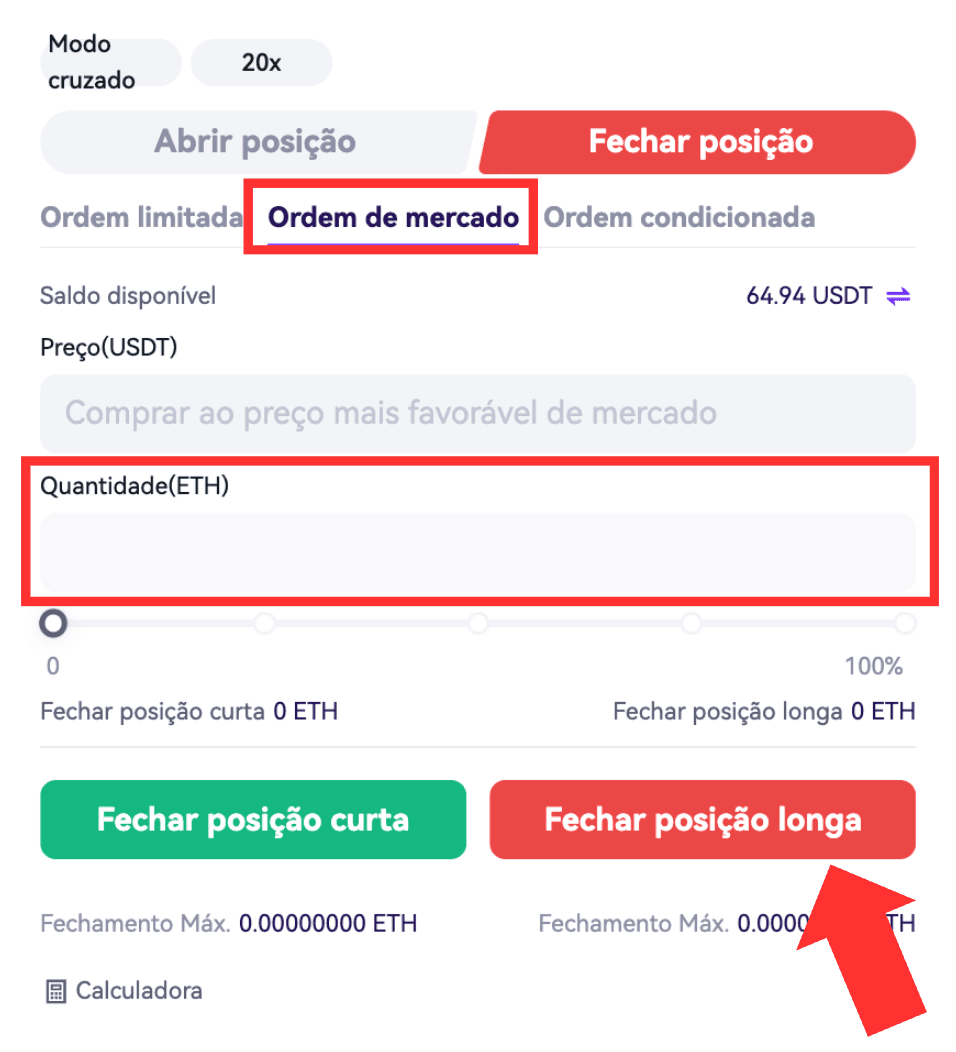This screenshot has height=1052, width=956.
Task: Open the Modo cruzado margin selector
Action: pyautogui.click(x=109, y=62)
